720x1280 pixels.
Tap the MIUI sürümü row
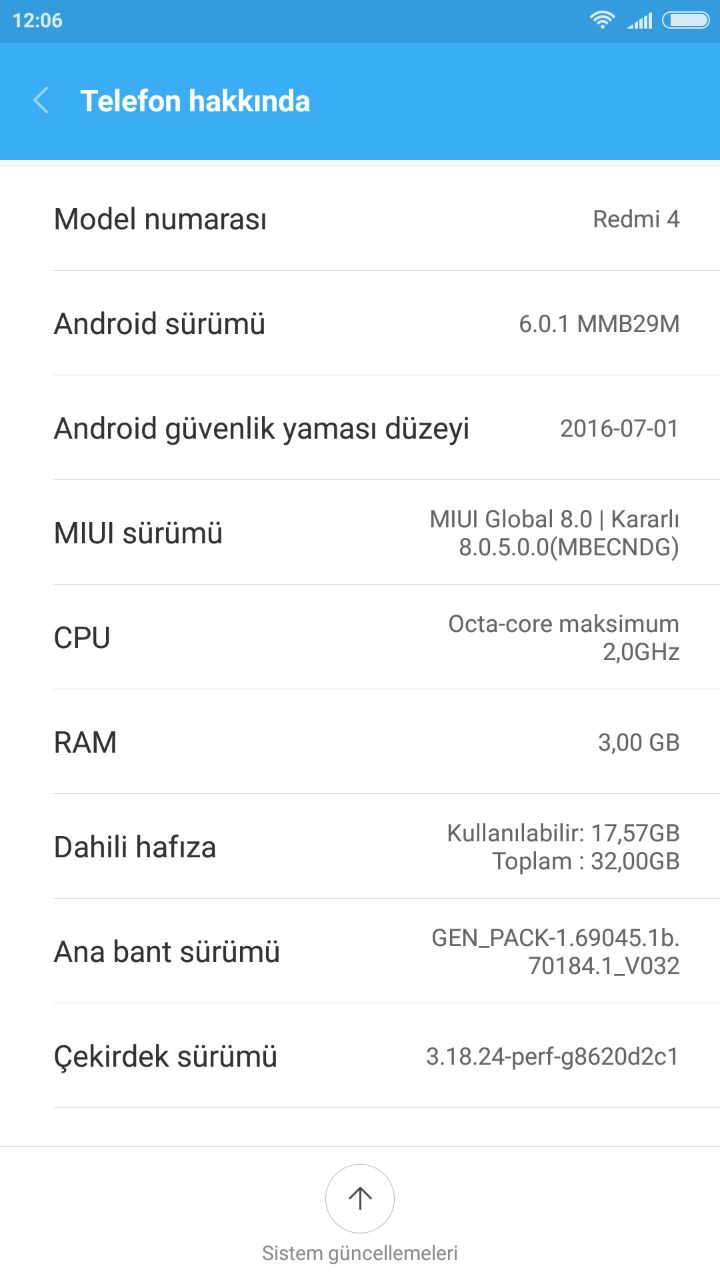click(x=360, y=533)
